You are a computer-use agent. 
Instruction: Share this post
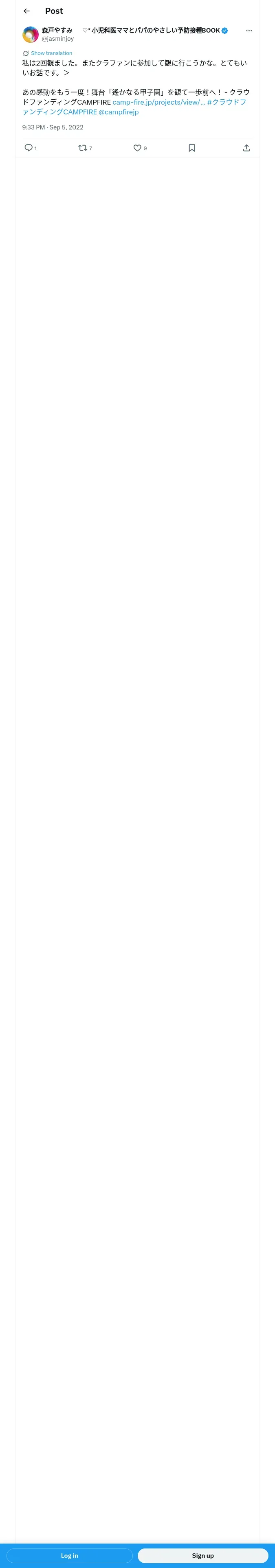pos(246,148)
